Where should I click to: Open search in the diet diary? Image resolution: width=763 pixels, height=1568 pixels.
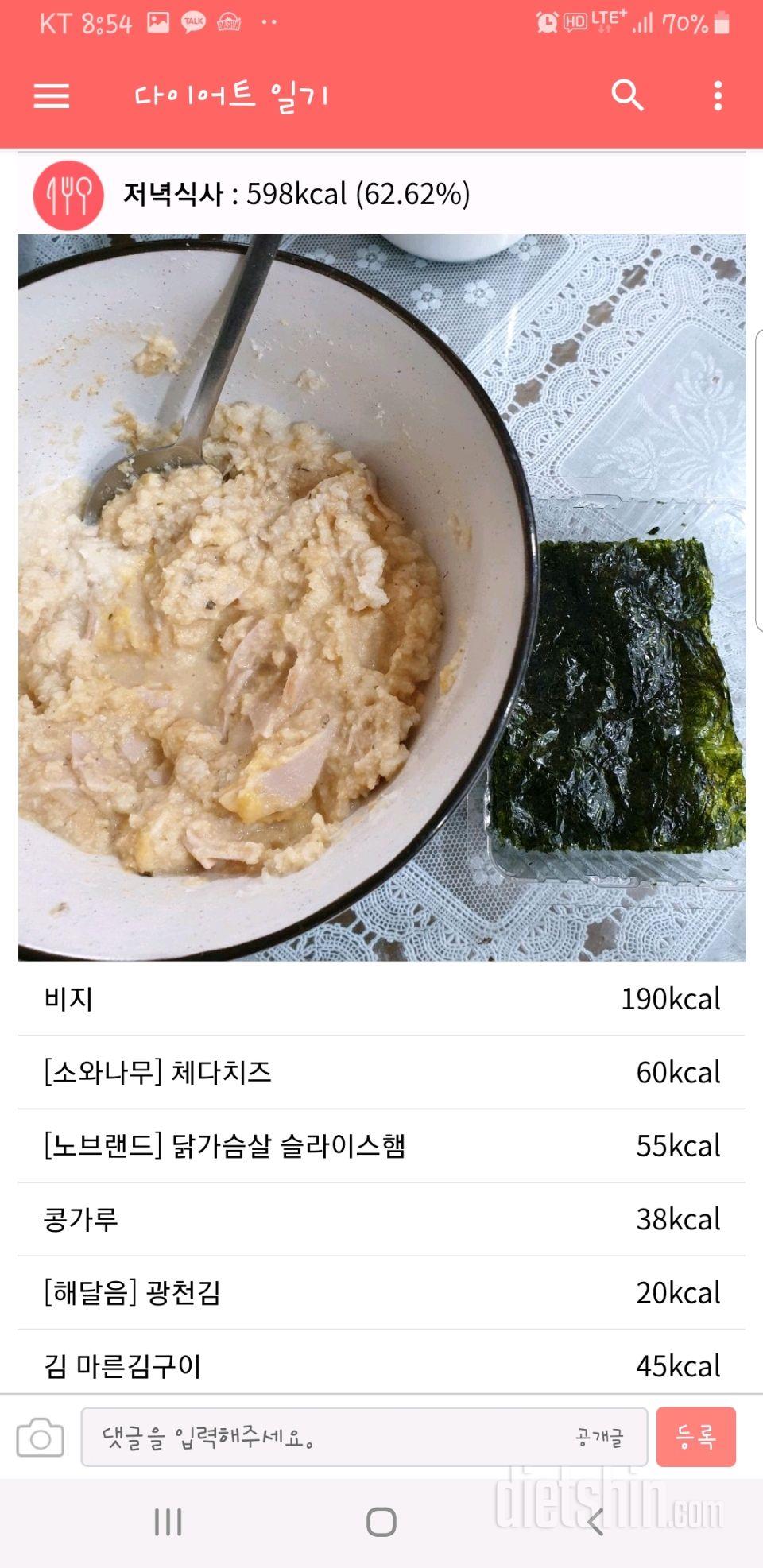pos(627,96)
